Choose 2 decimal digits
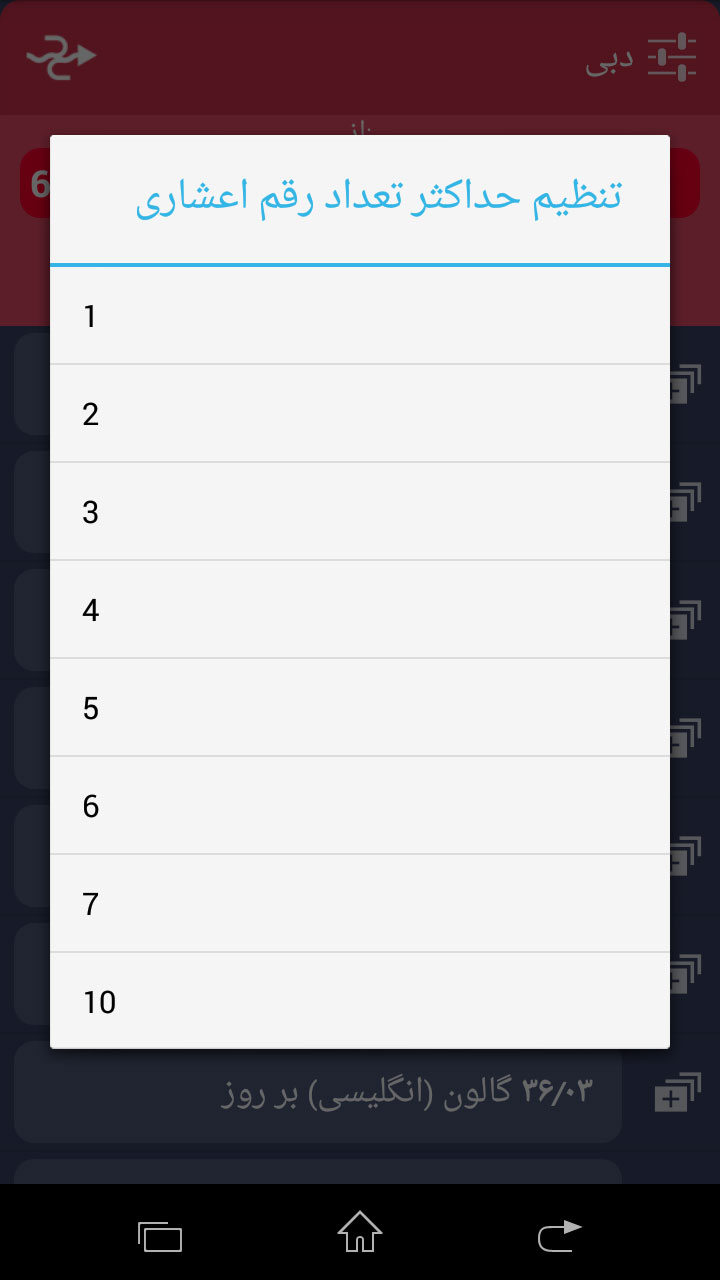 [360, 414]
